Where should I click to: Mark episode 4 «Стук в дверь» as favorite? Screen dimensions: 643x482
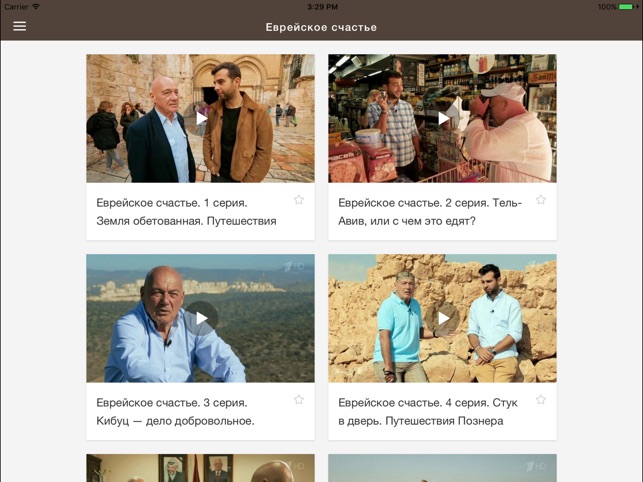click(541, 400)
